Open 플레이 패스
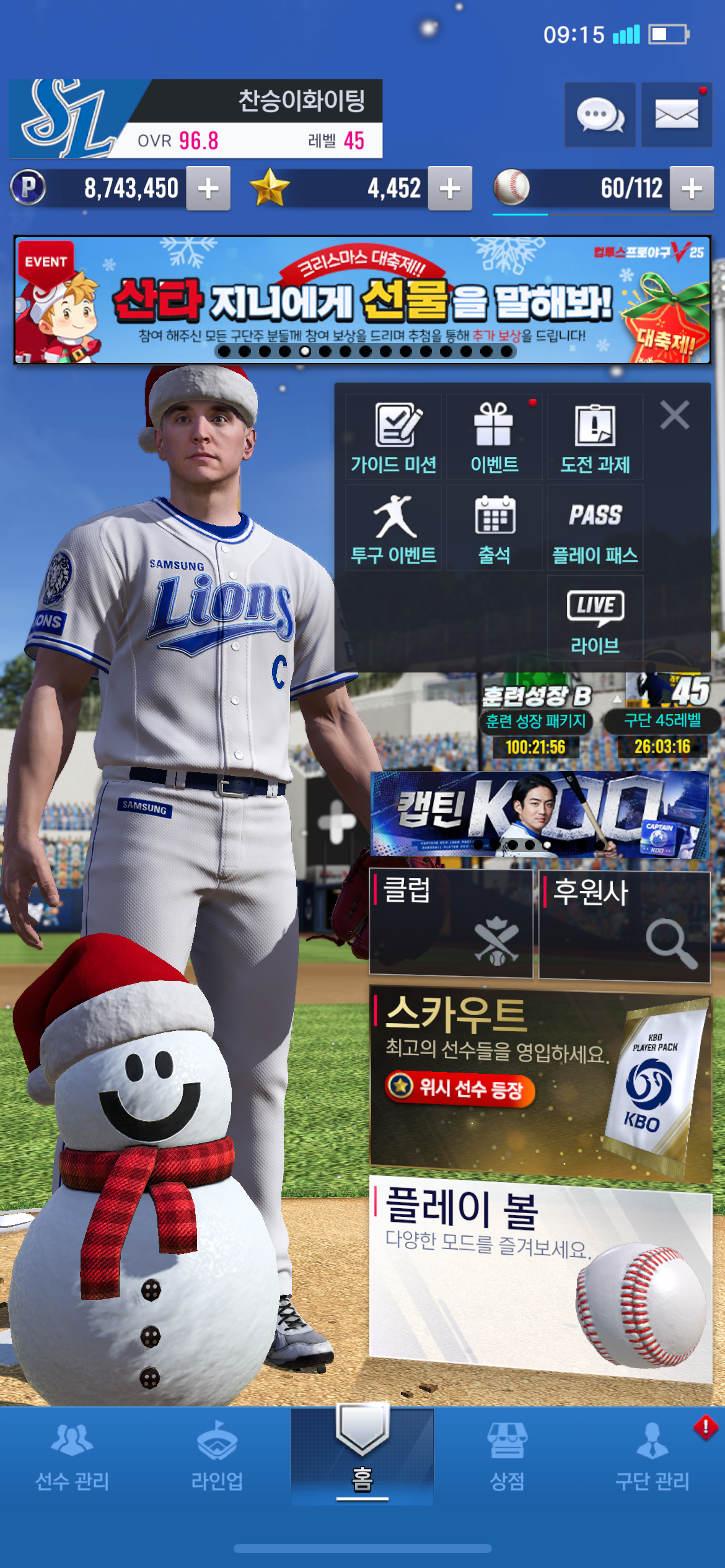Screen dimensions: 725x1568 point(595,528)
